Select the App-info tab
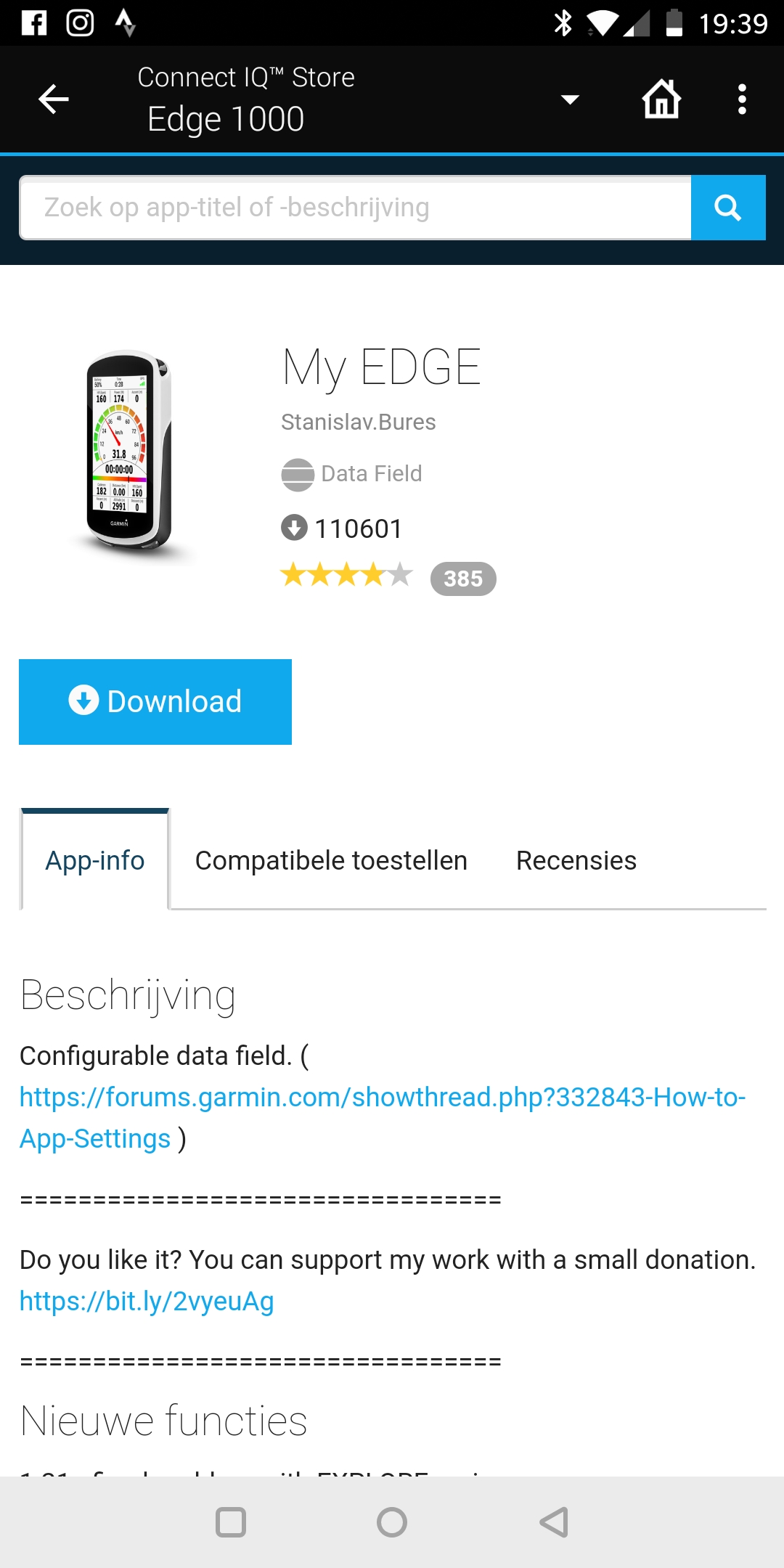The image size is (784, 1568). coord(95,860)
